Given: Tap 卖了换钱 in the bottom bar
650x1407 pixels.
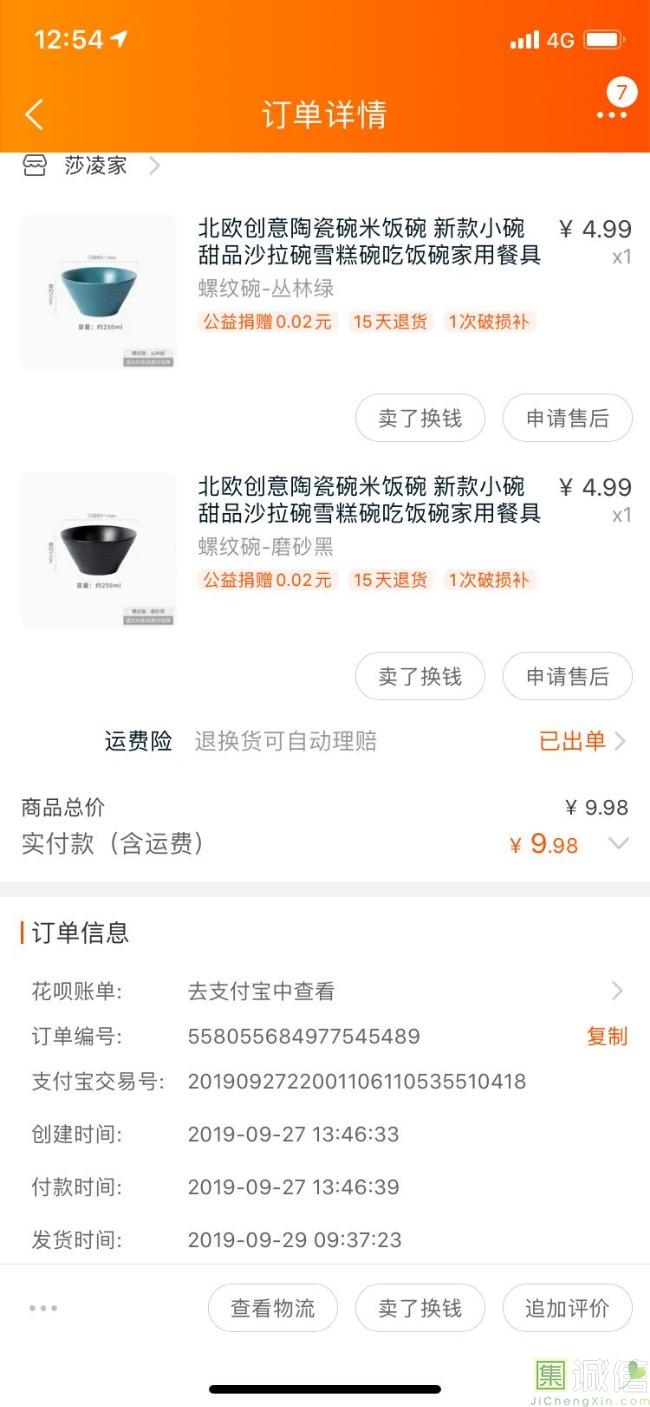Looking at the screenshot, I should [x=420, y=1308].
